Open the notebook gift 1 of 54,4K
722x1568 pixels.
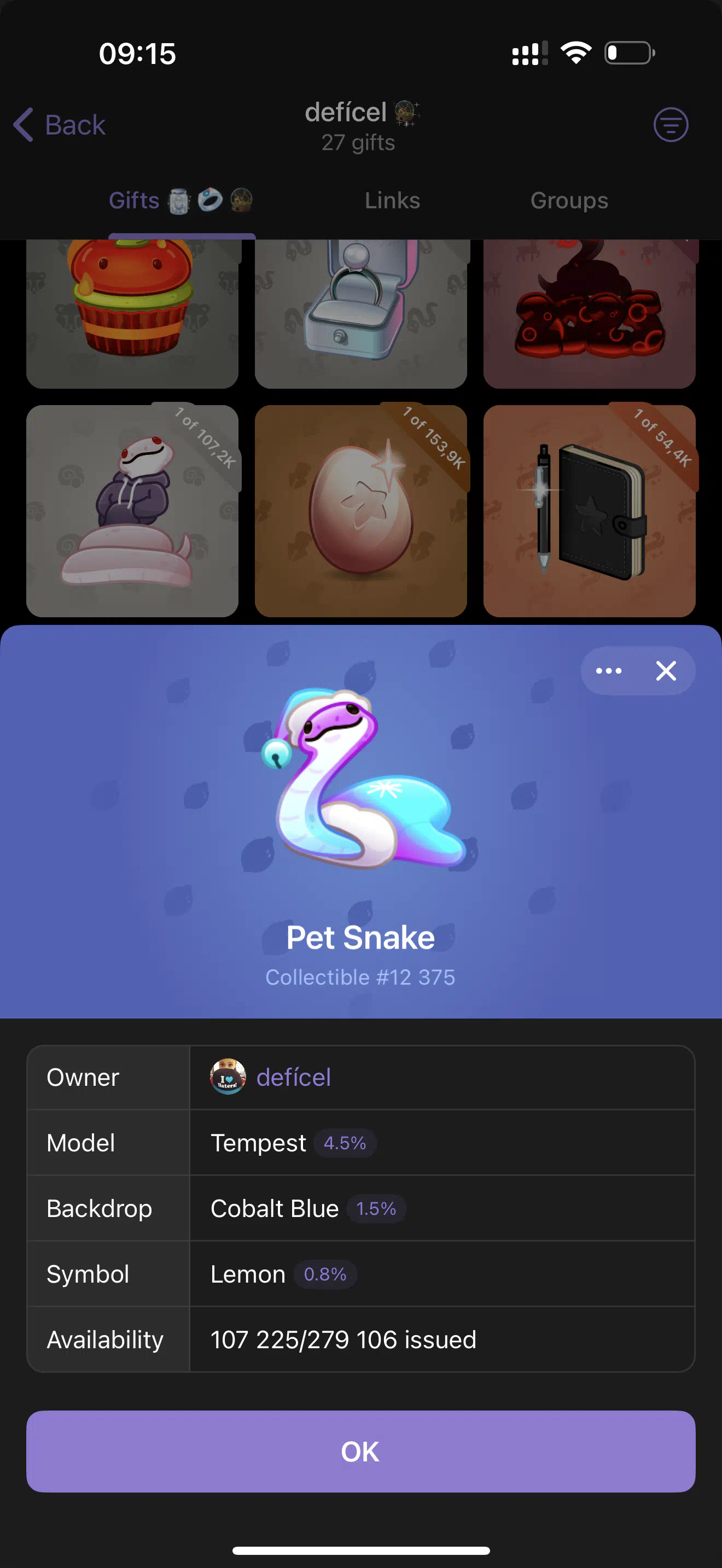click(589, 511)
